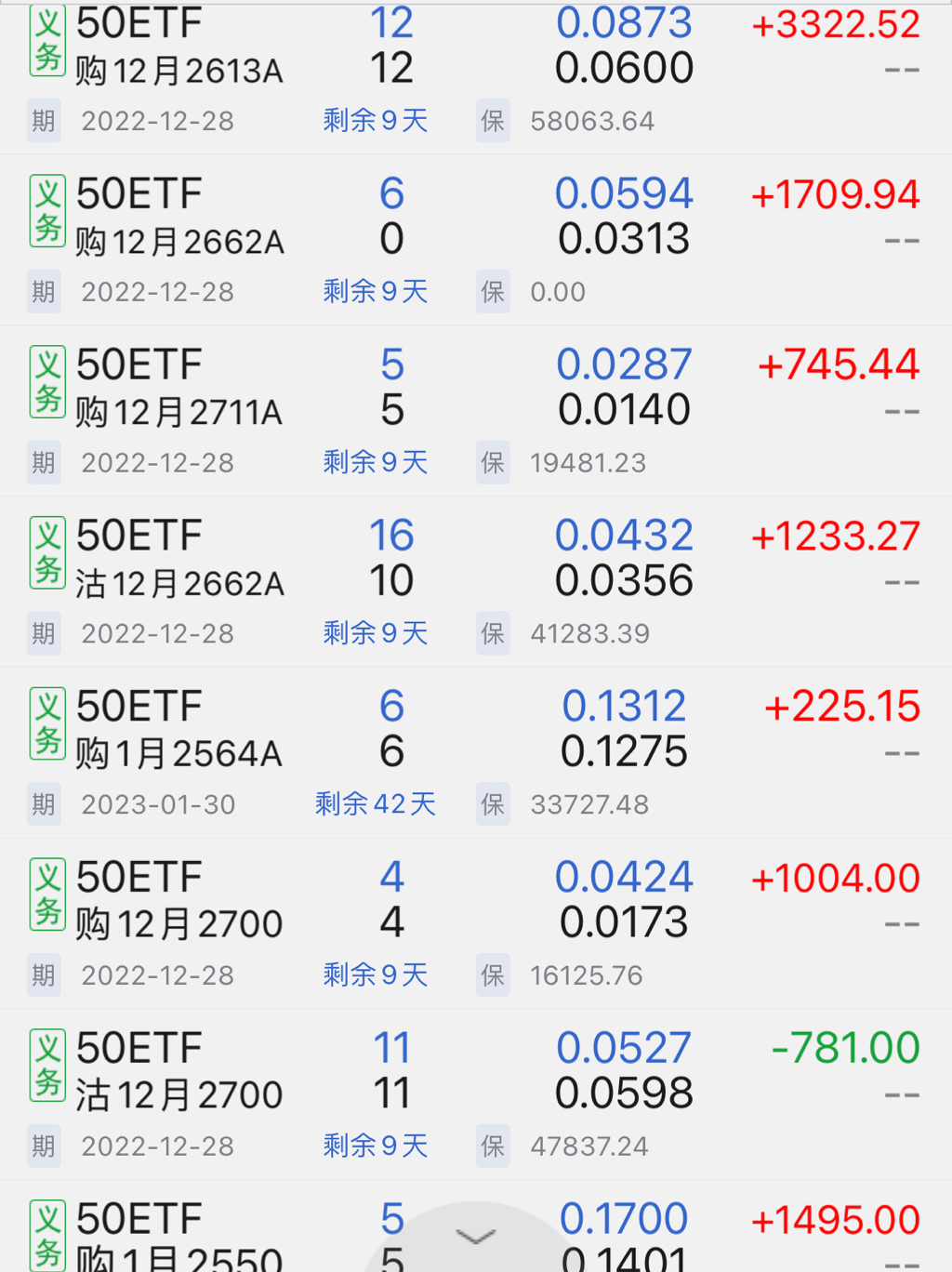The width and height of the screenshot is (952, 1272).
Task: Open the 50ETF 购12月2613A position
Action: (x=178, y=48)
